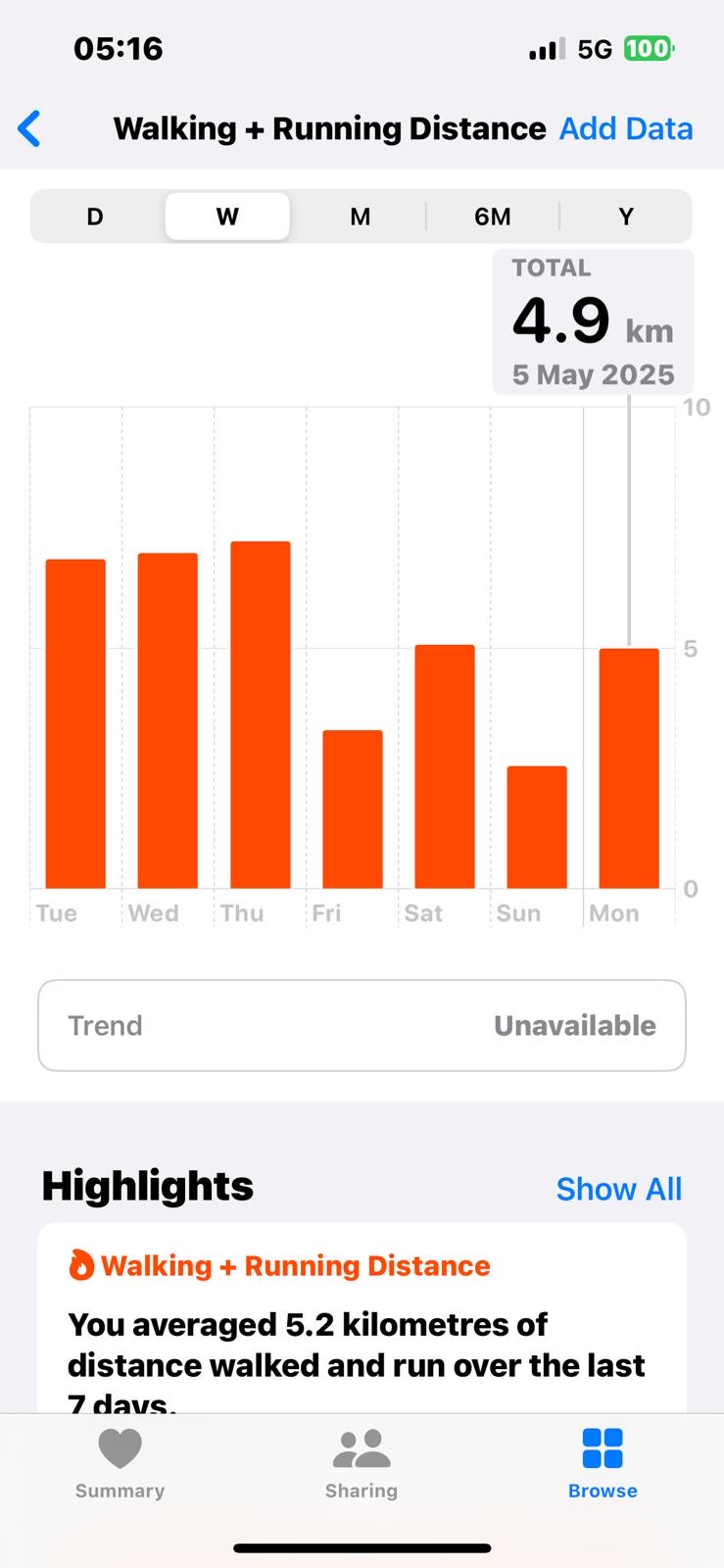Switch to the Sharing tab
Viewport: 724px width, 1568px height.
point(362,1464)
